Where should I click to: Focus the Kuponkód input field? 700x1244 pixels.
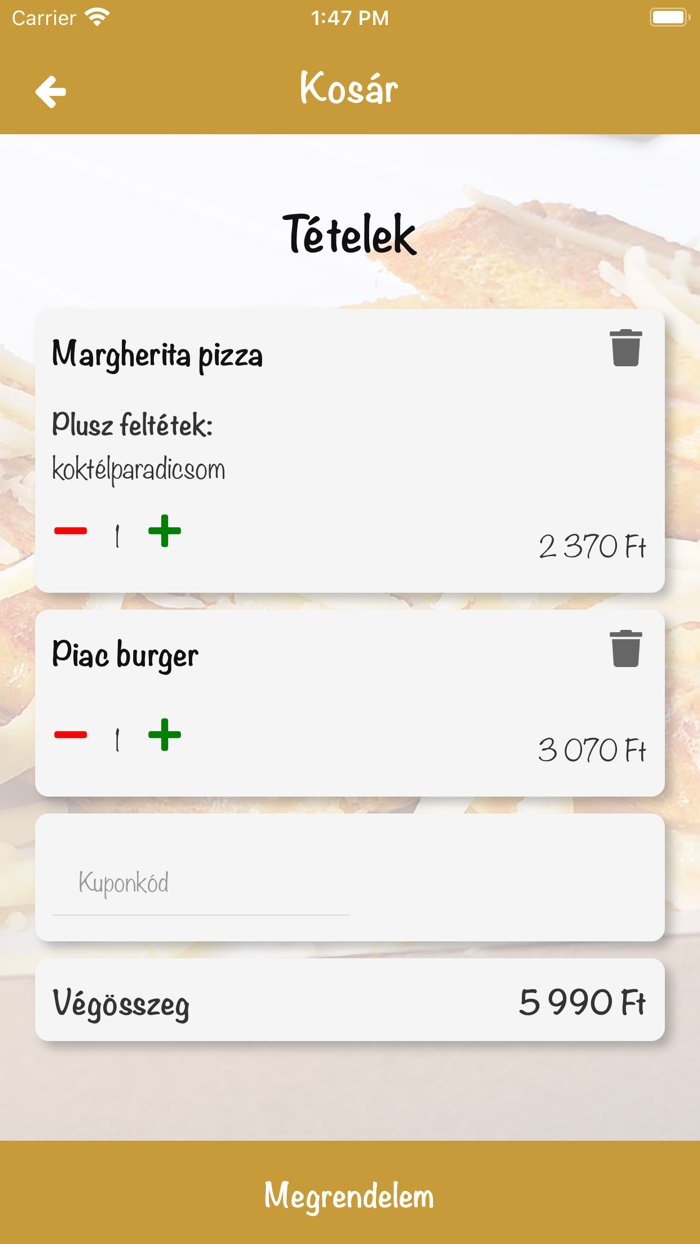tap(200, 883)
